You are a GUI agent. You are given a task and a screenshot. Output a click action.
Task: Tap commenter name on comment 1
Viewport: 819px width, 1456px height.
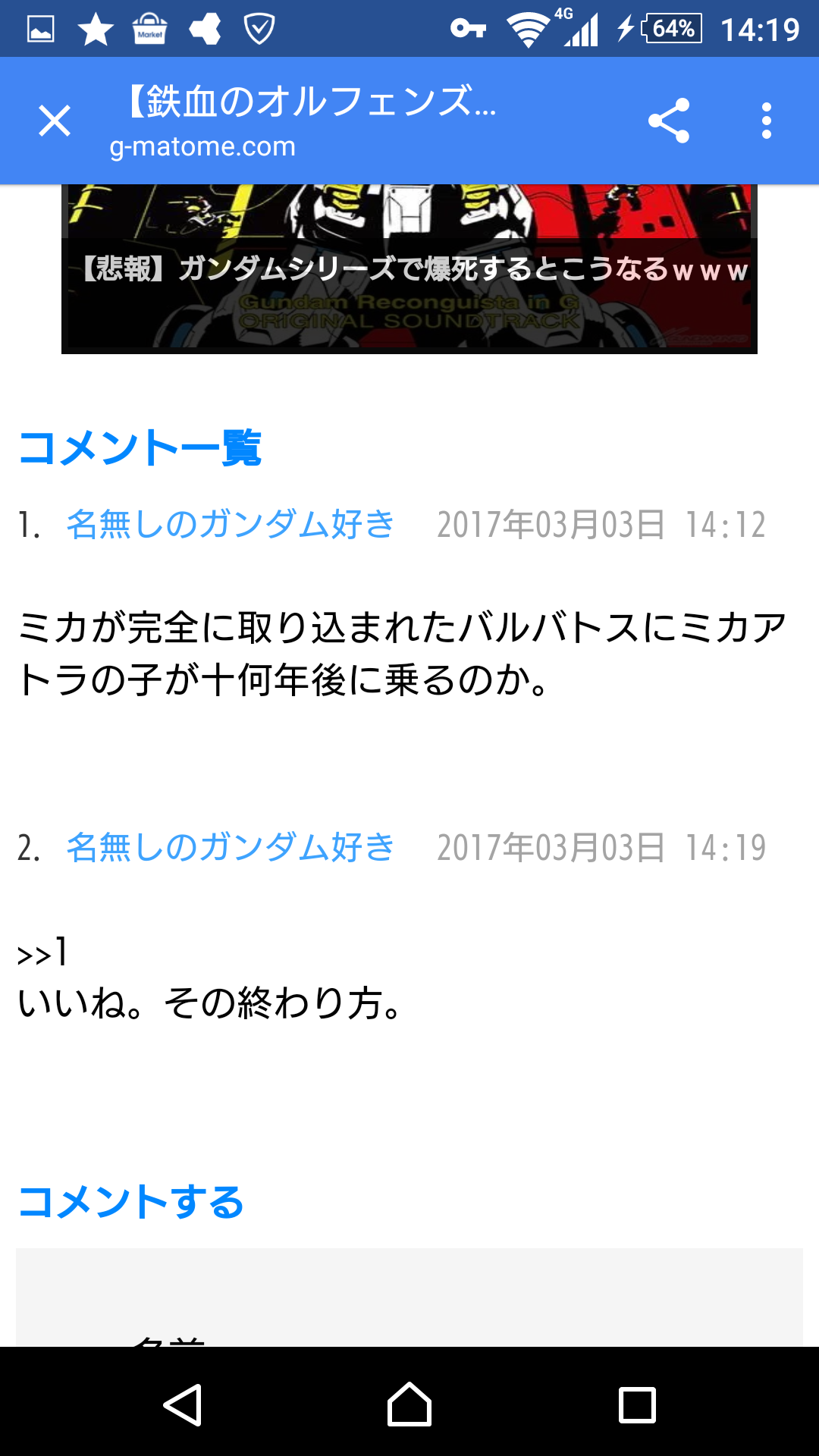tap(231, 524)
